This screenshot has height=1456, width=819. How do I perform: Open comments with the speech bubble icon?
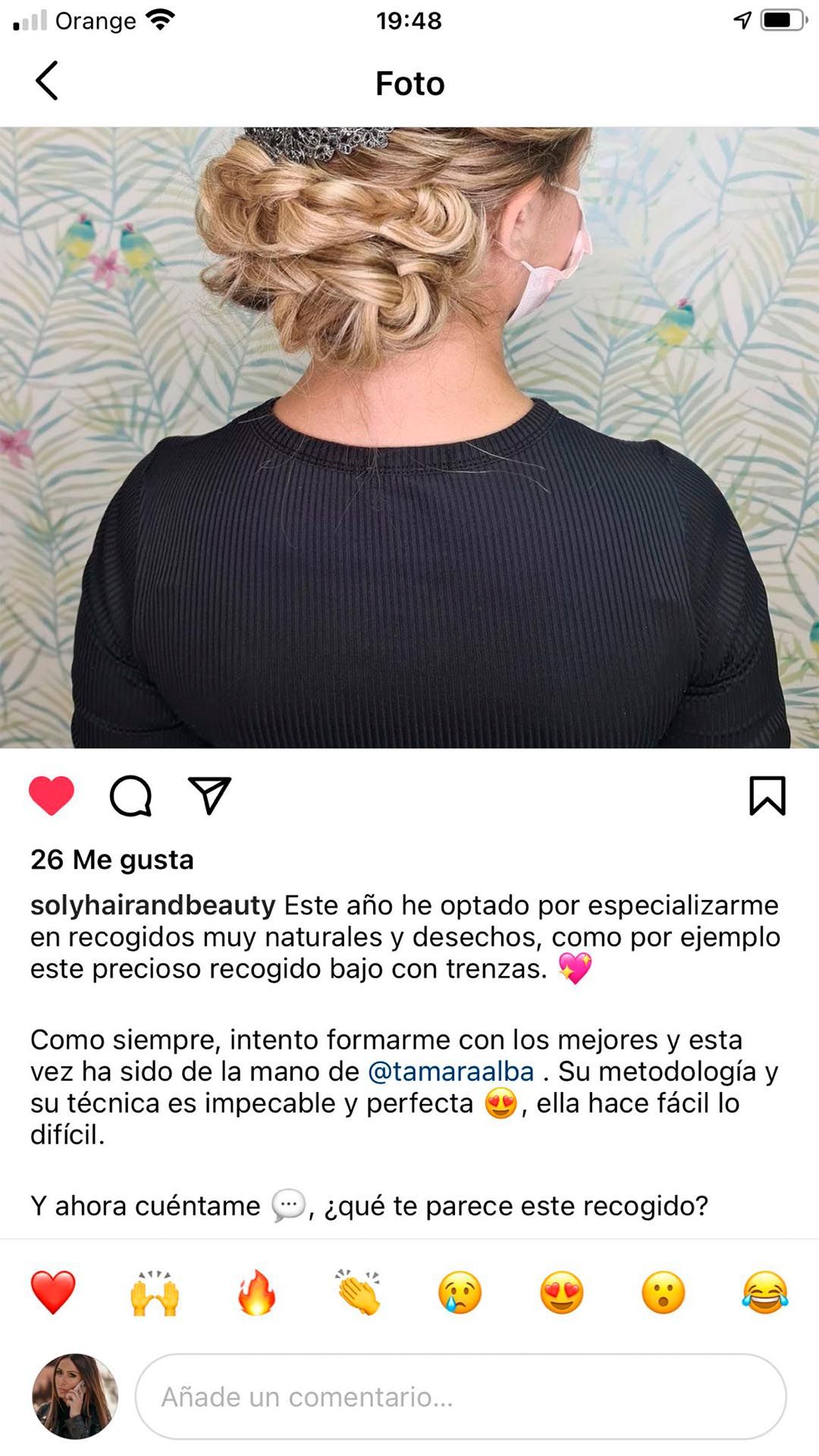(131, 795)
